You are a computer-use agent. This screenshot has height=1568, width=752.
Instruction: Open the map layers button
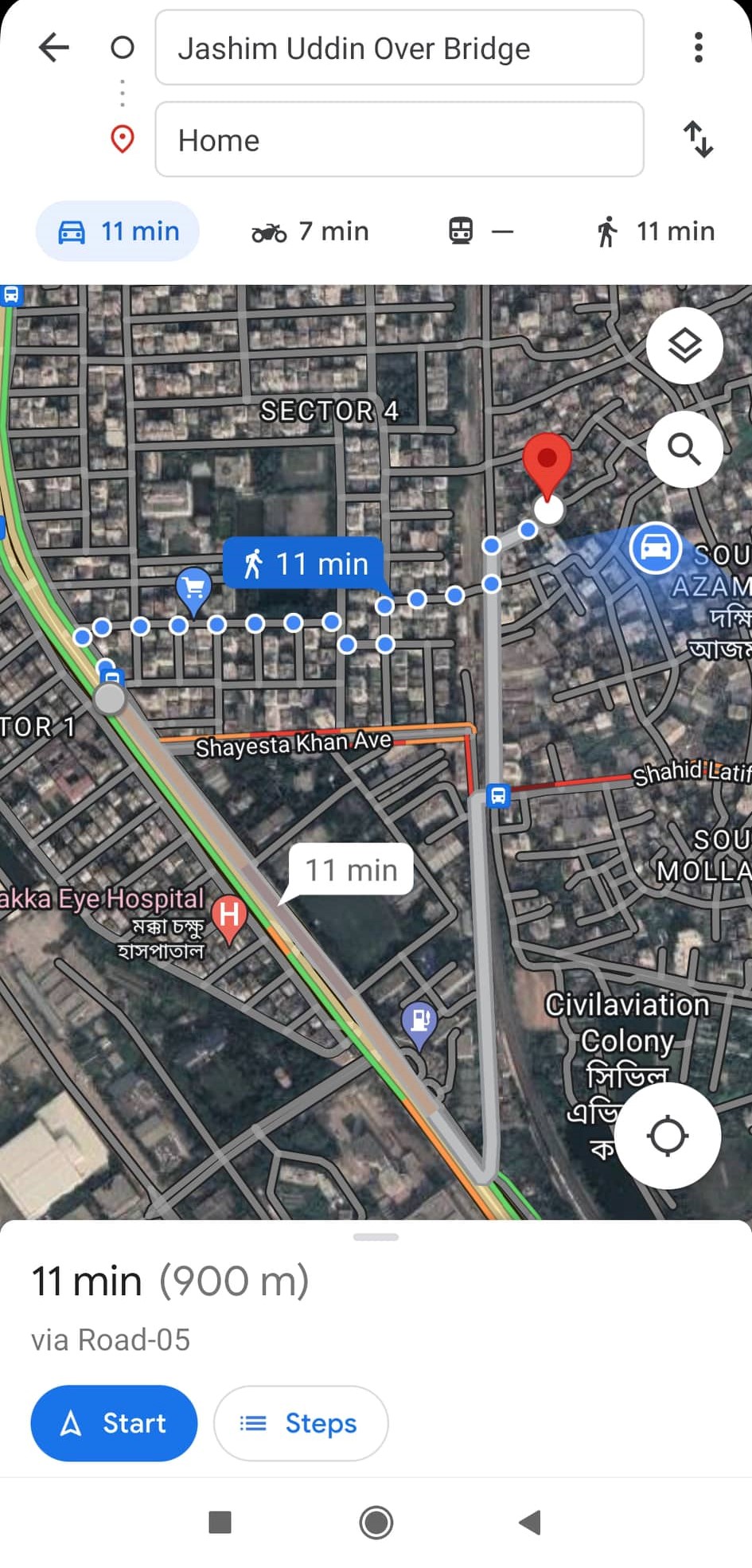tap(684, 345)
